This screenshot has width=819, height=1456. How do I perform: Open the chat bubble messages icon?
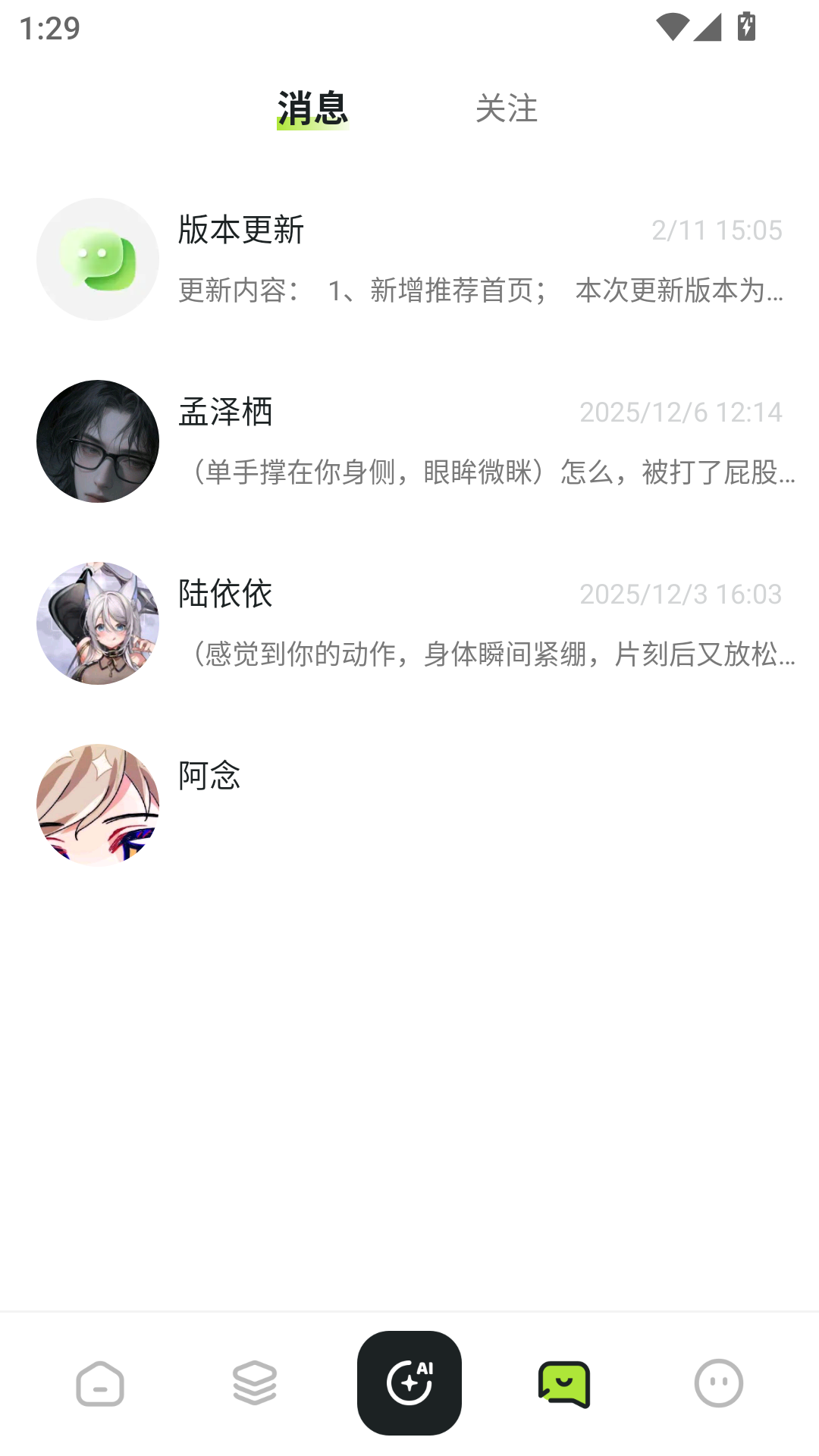click(x=564, y=1382)
